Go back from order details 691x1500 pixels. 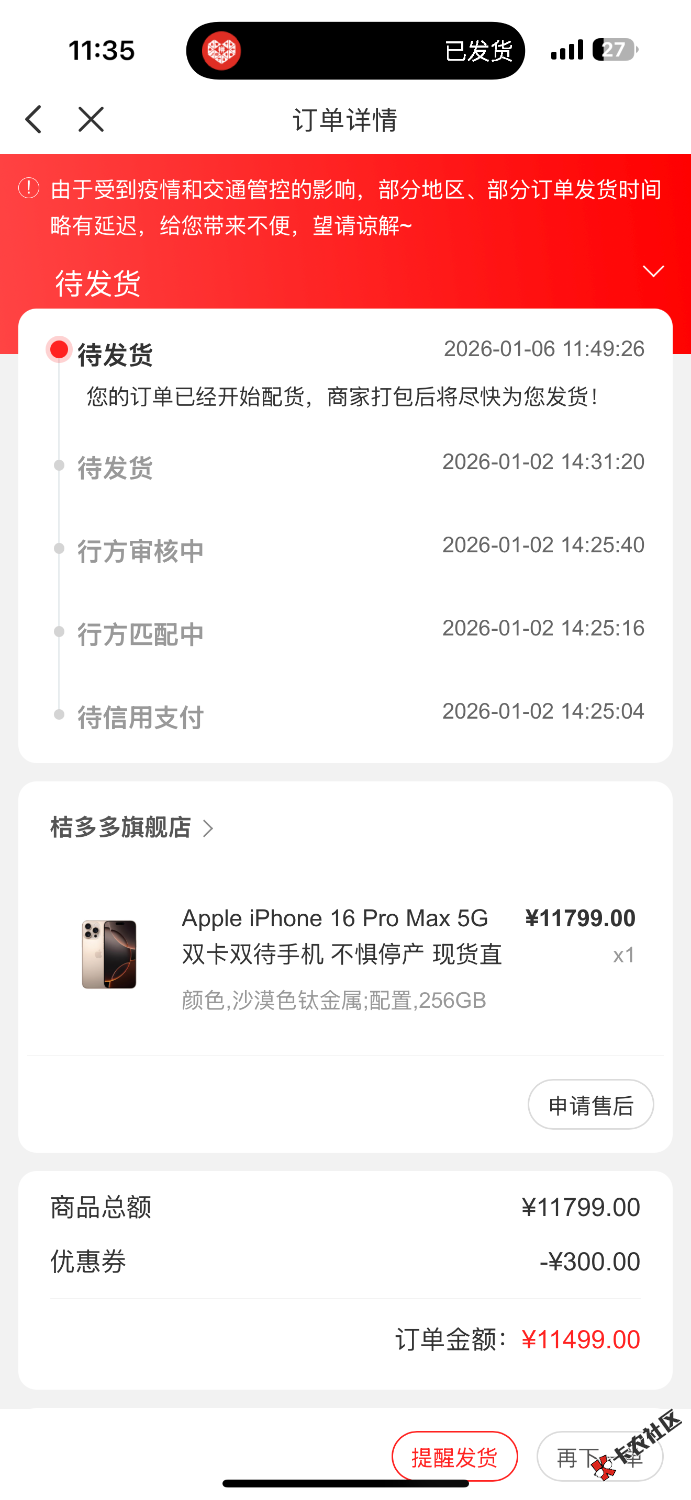tap(34, 120)
